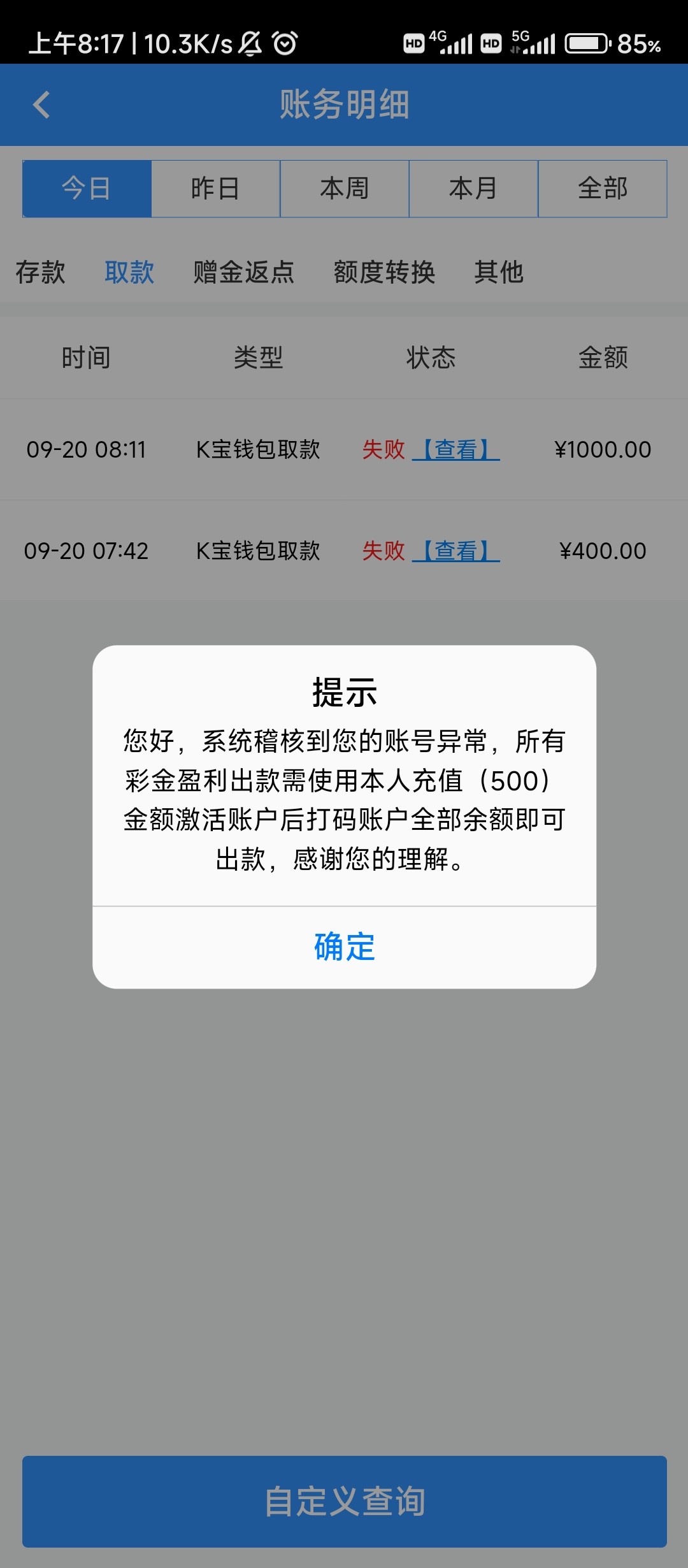Image resolution: width=688 pixels, height=1568 pixels.
Task: Select the 取款 category
Action: 129,272
